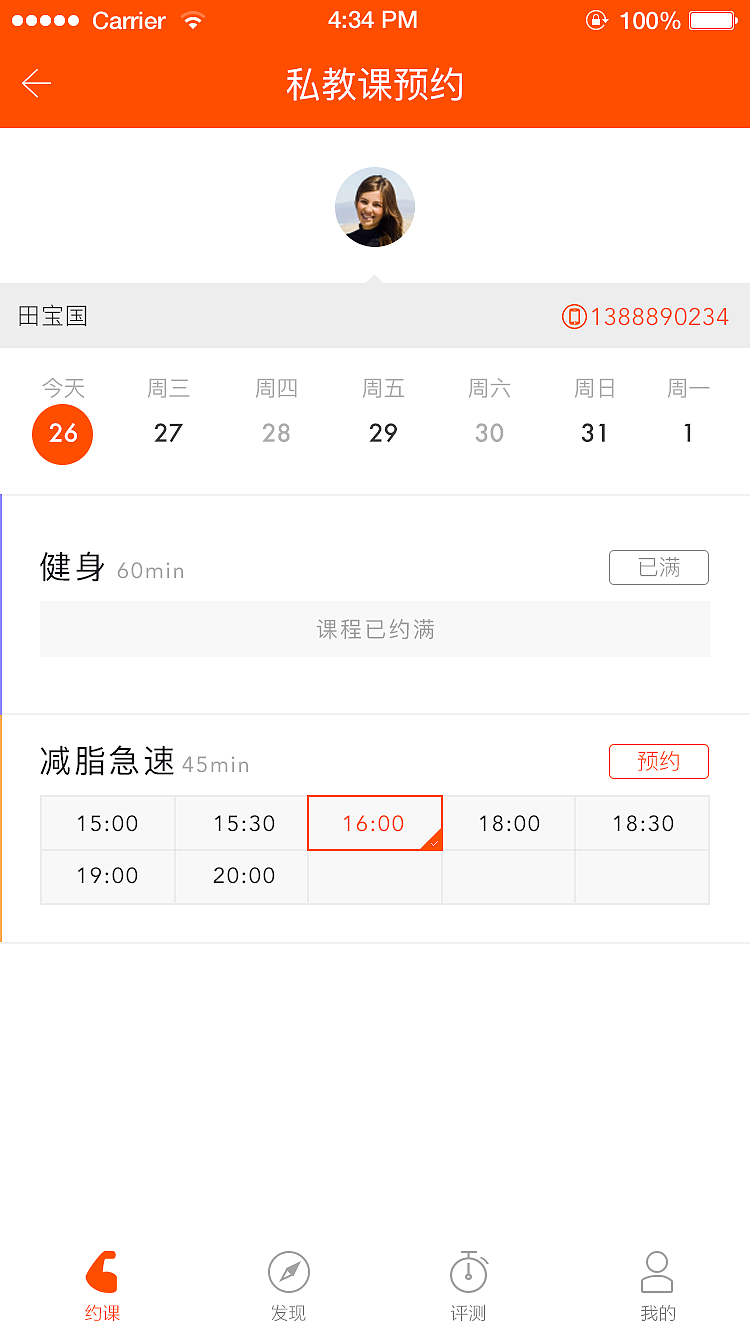The height and width of the screenshot is (1334, 750).
Task: Tap the orientation lock icon near battery
Action: click(x=597, y=19)
